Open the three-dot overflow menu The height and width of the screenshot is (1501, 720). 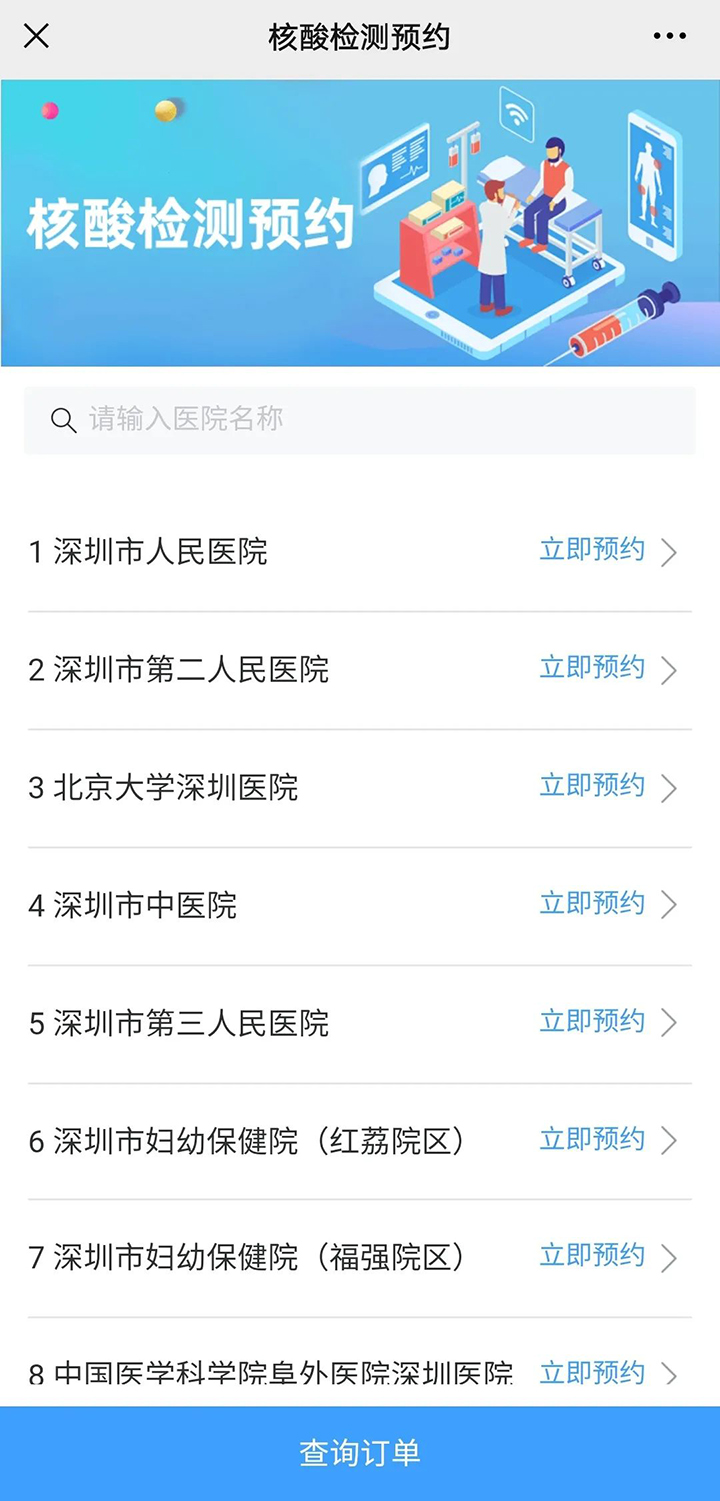click(669, 37)
